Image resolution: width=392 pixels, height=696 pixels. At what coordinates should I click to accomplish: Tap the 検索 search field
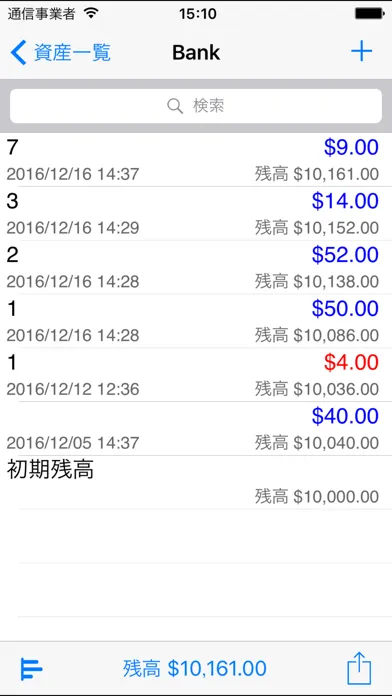coord(196,106)
